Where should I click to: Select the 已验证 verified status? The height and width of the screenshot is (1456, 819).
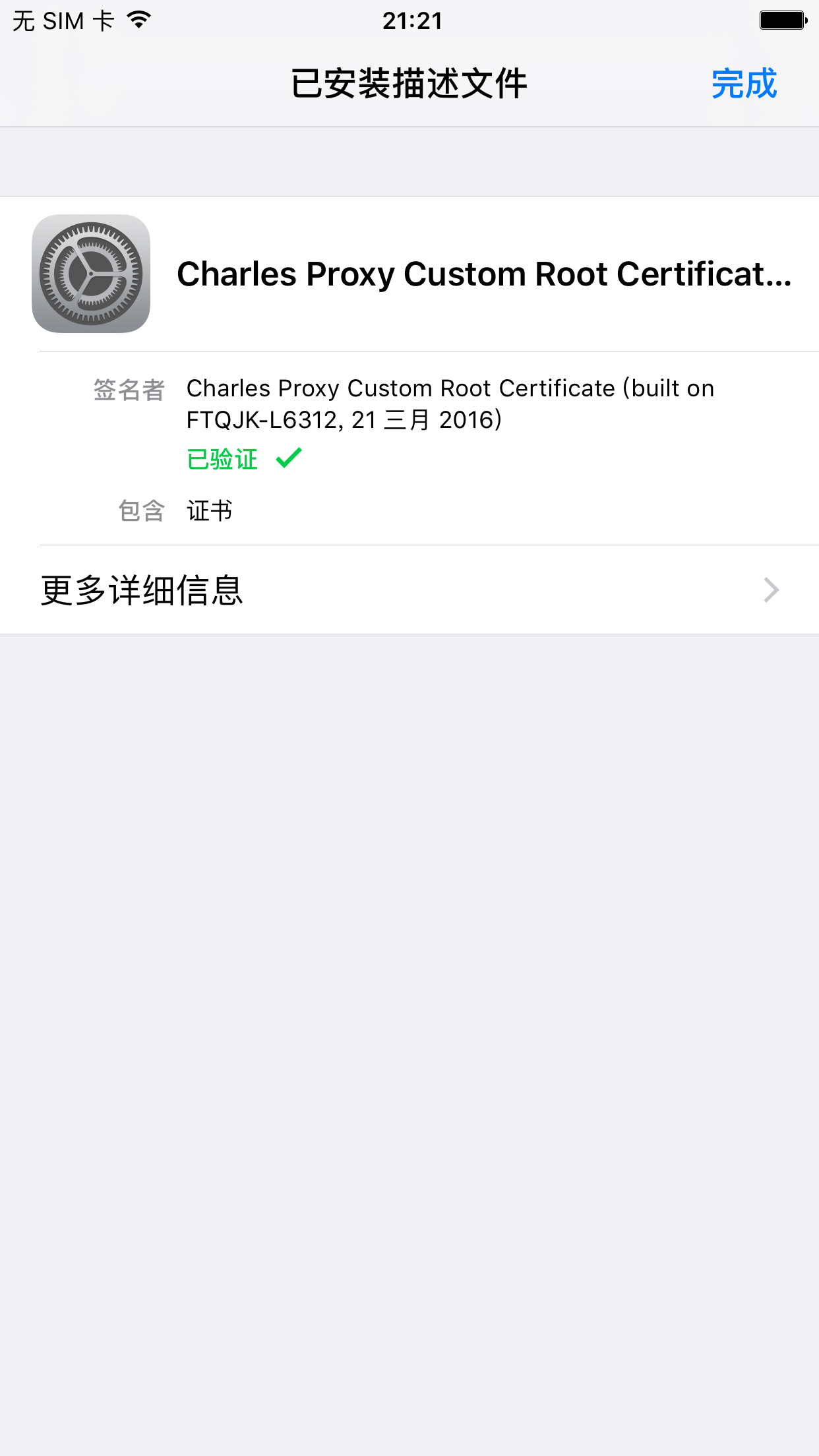pyautogui.click(x=222, y=459)
